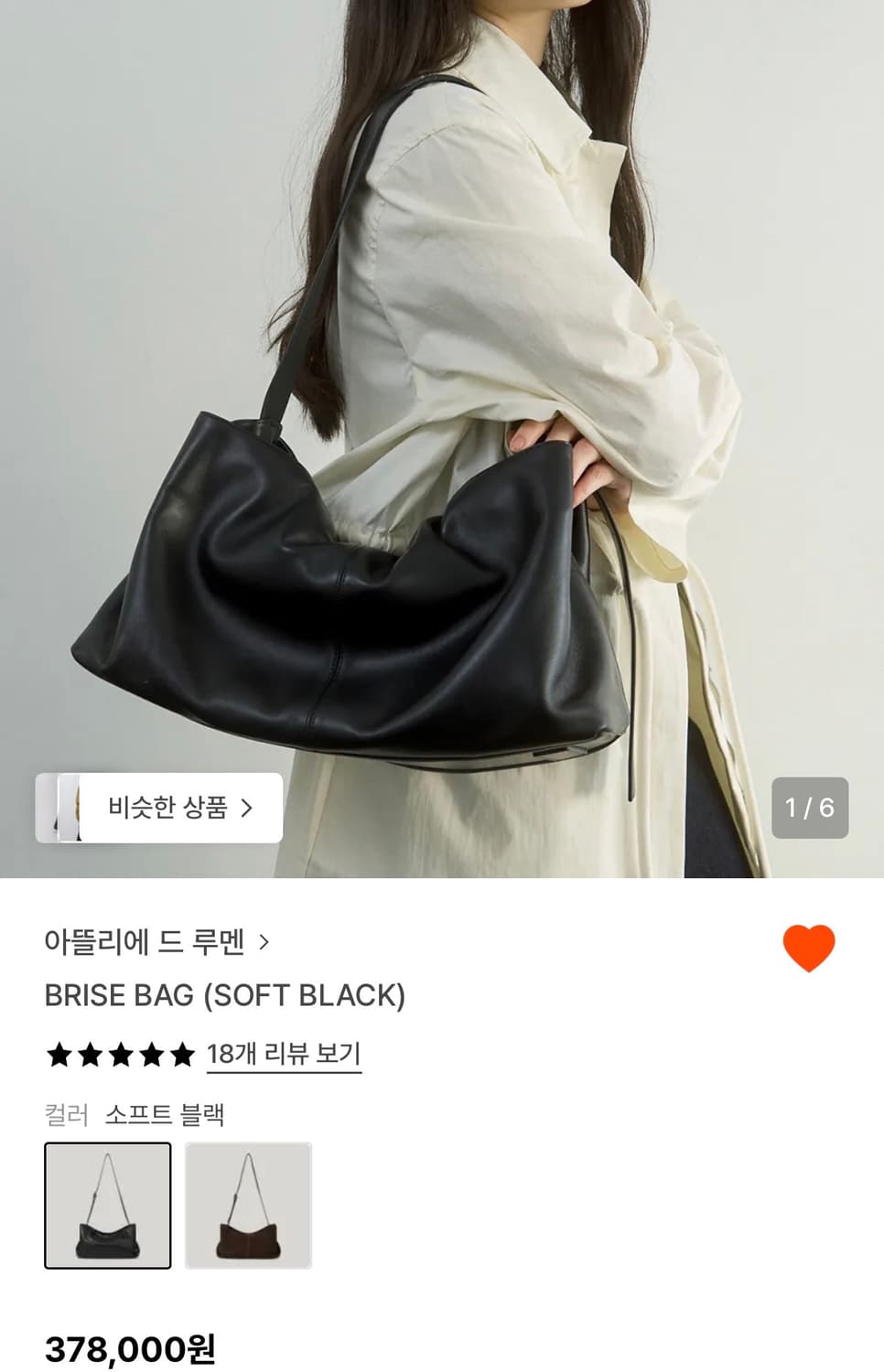The width and height of the screenshot is (884, 1372).
Task: Open 18개 리뷰 보기 reviews link
Action: pos(282,1054)
